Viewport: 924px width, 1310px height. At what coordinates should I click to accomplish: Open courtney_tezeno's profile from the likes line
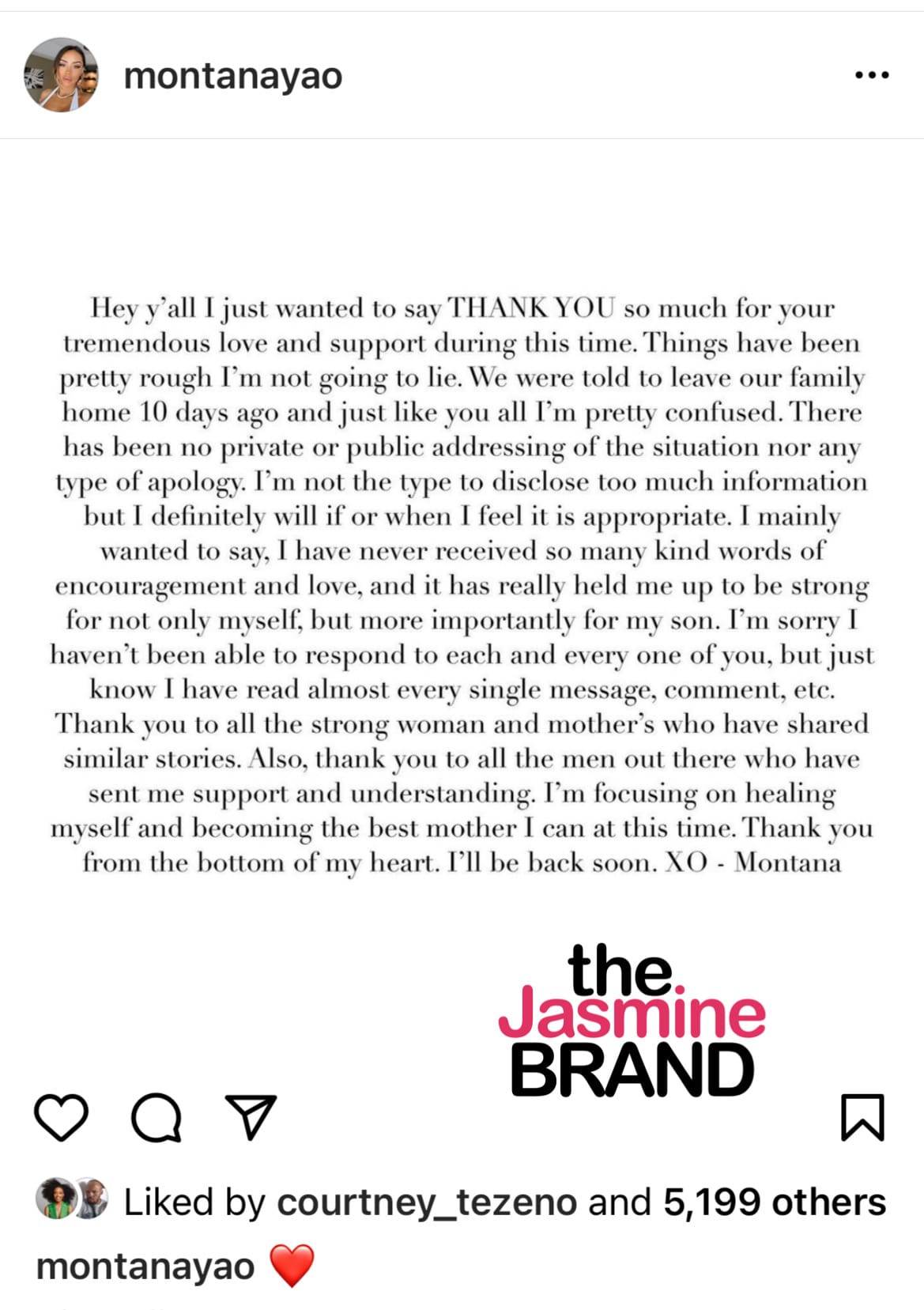pyautogui.click(x=427, y=1202)
